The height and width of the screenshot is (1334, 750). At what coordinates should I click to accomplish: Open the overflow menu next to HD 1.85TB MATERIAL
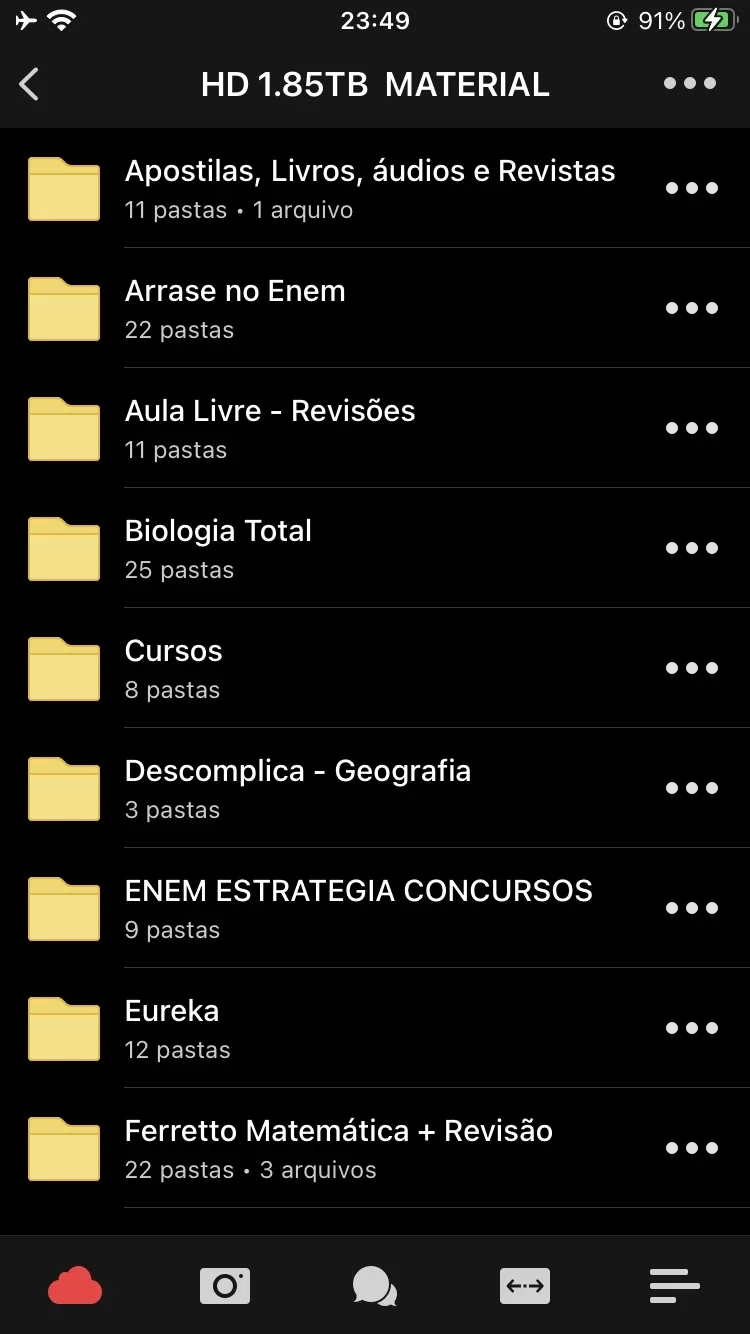coord(690,84)
